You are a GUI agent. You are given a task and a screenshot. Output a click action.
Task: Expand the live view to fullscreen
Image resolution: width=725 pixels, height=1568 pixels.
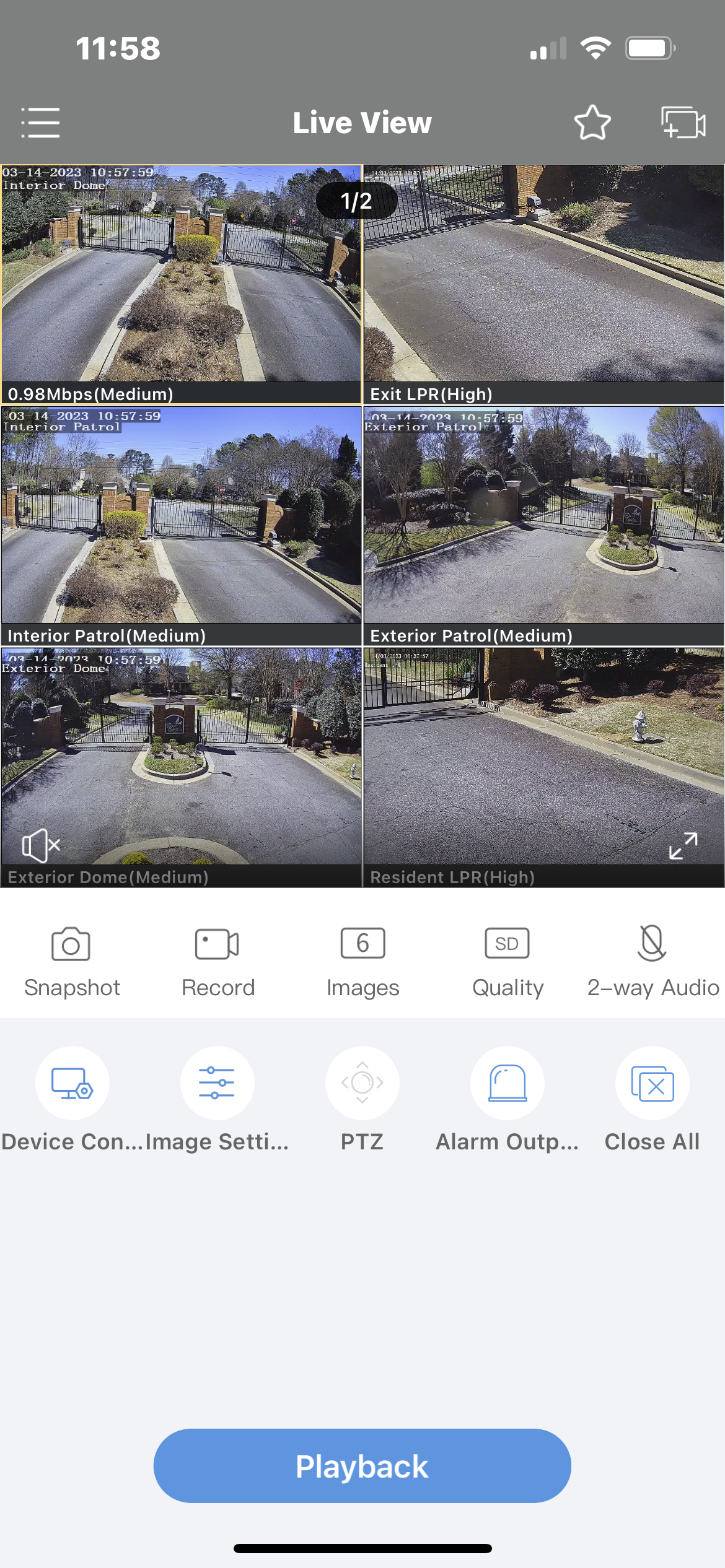683,846
